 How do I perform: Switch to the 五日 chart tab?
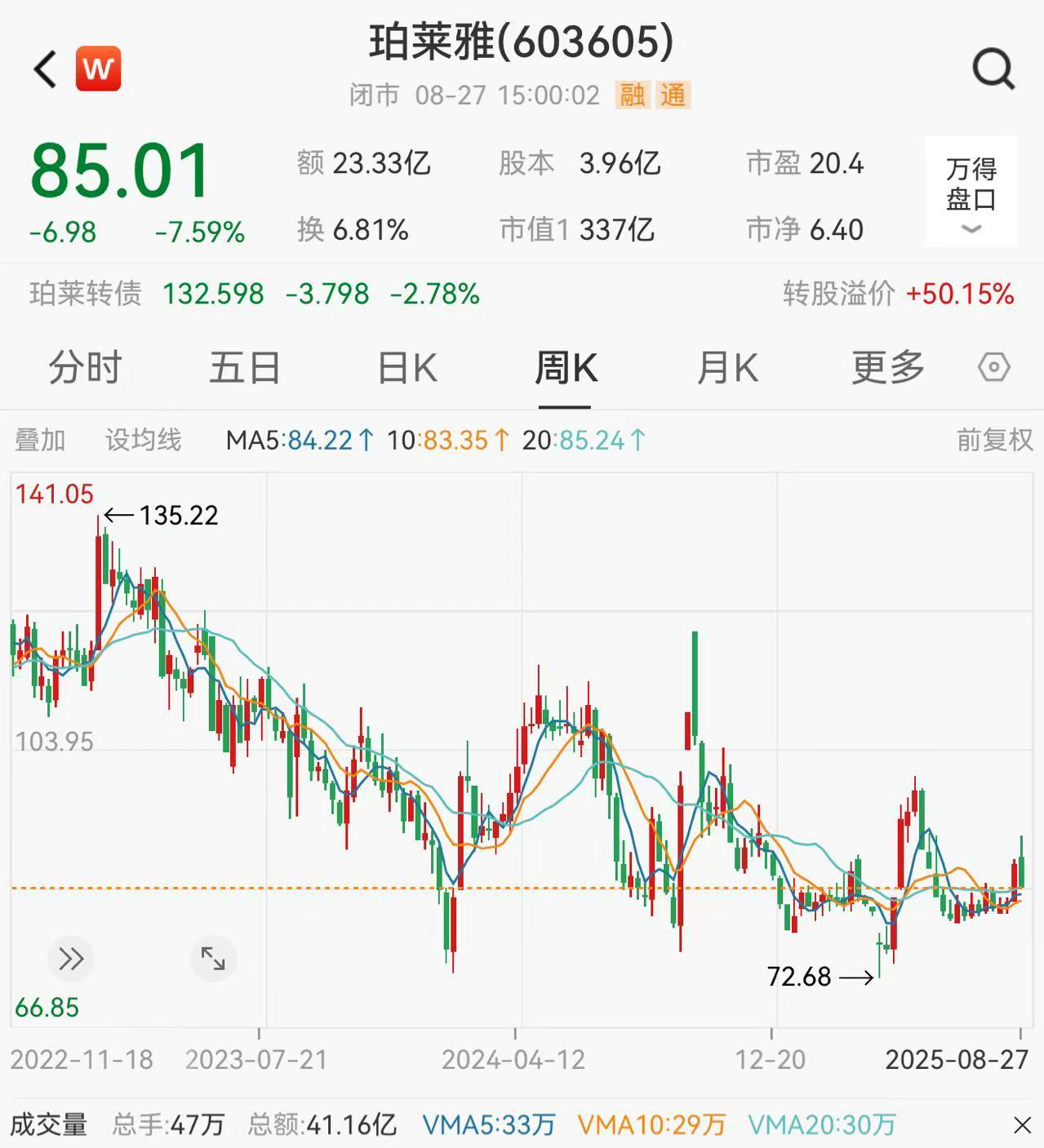[x=245, y=368]
